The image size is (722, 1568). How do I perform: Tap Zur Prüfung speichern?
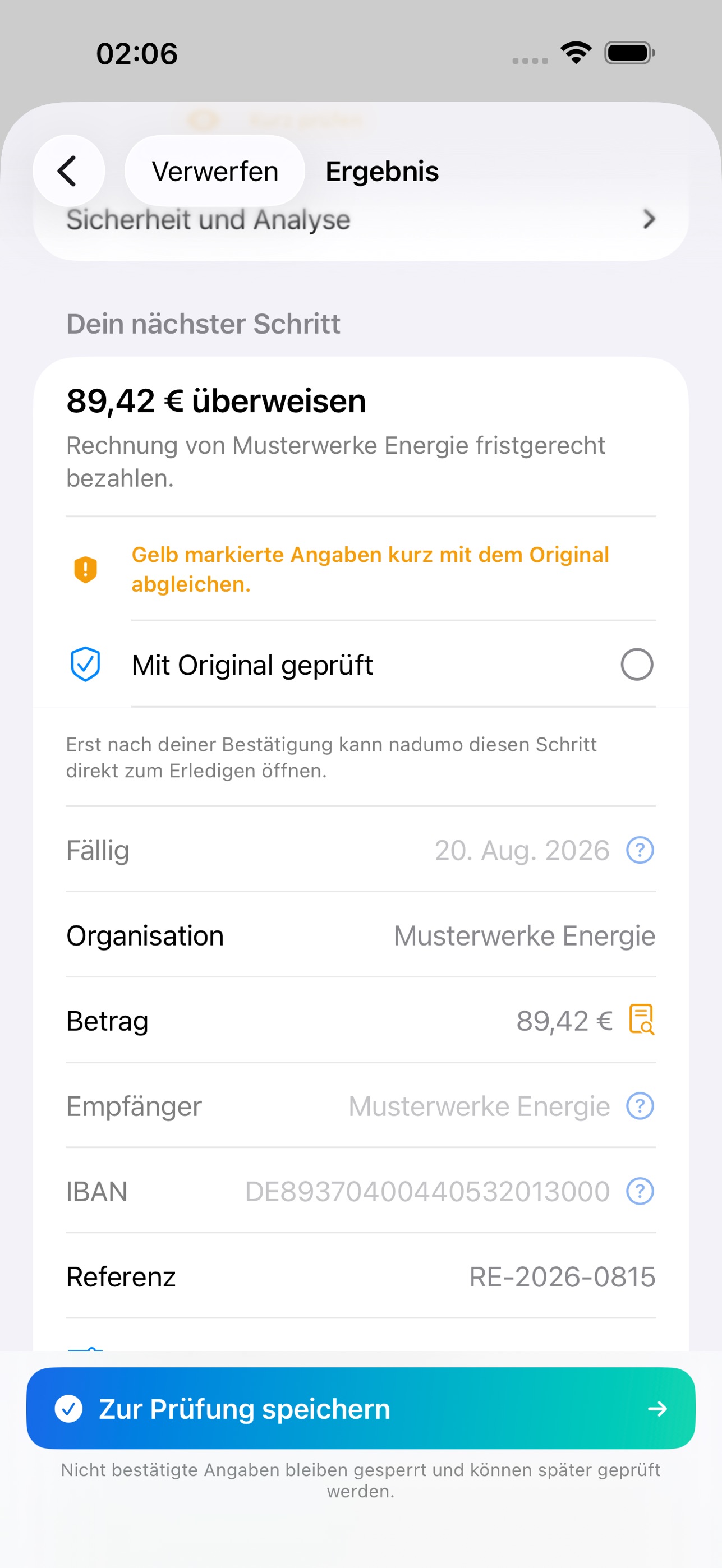click(360, 1408)
